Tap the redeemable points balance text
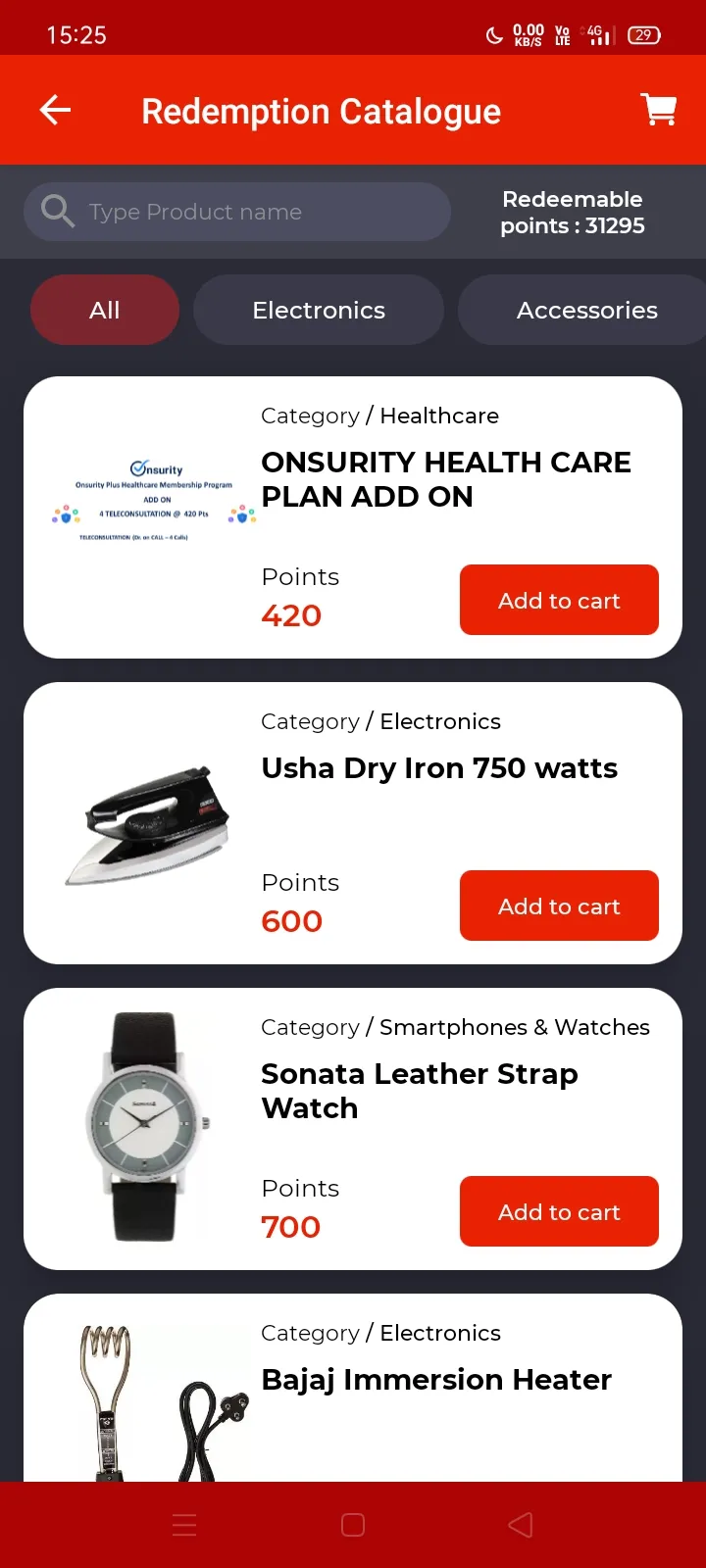The width and height of the screenshot is (706, 1568). click(x=573, y=212)
